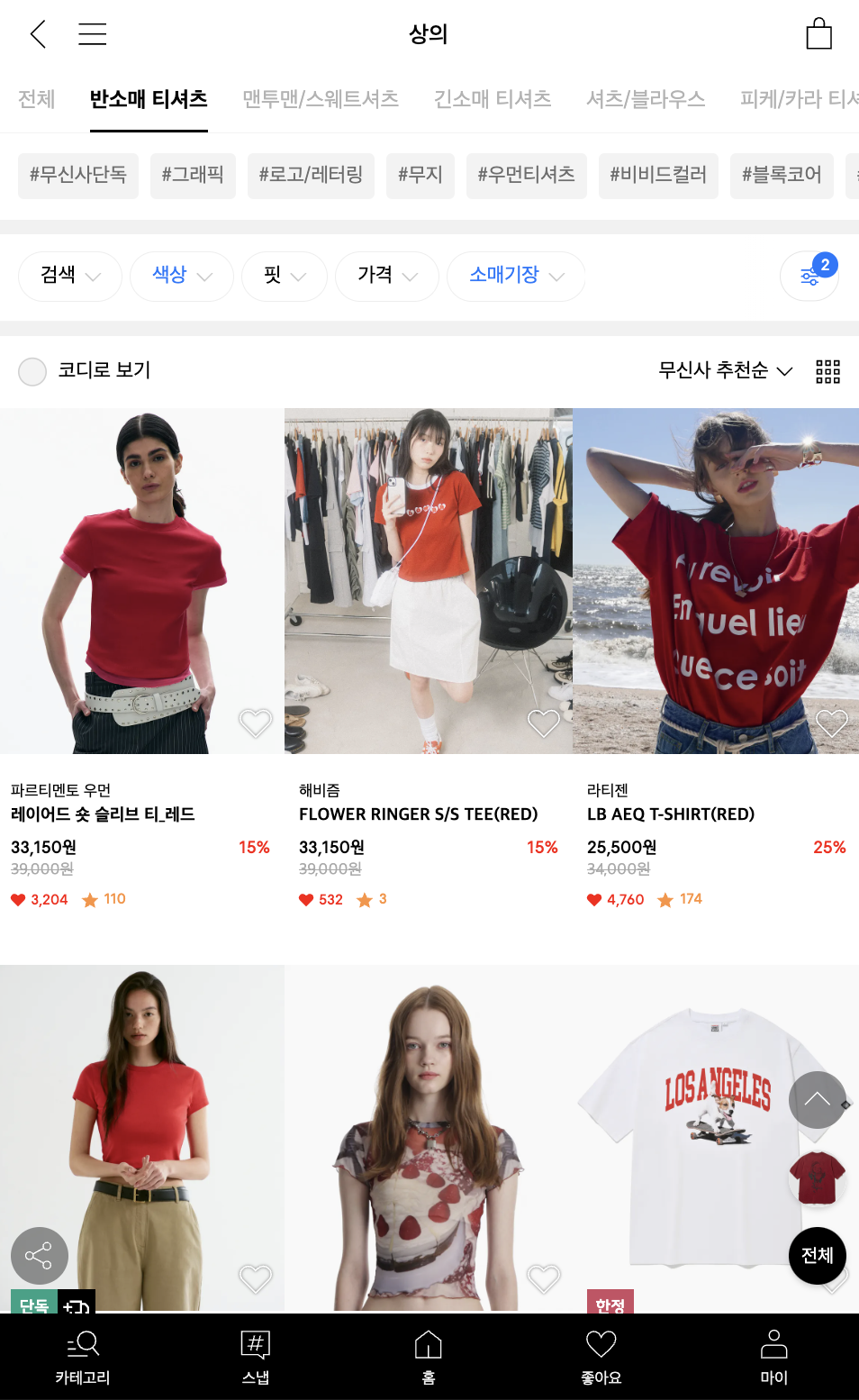Open the 가격 filter dropdown
The height and width of the screenshot is (1400, 859).
pyautogui.click(x=386, y=276)
